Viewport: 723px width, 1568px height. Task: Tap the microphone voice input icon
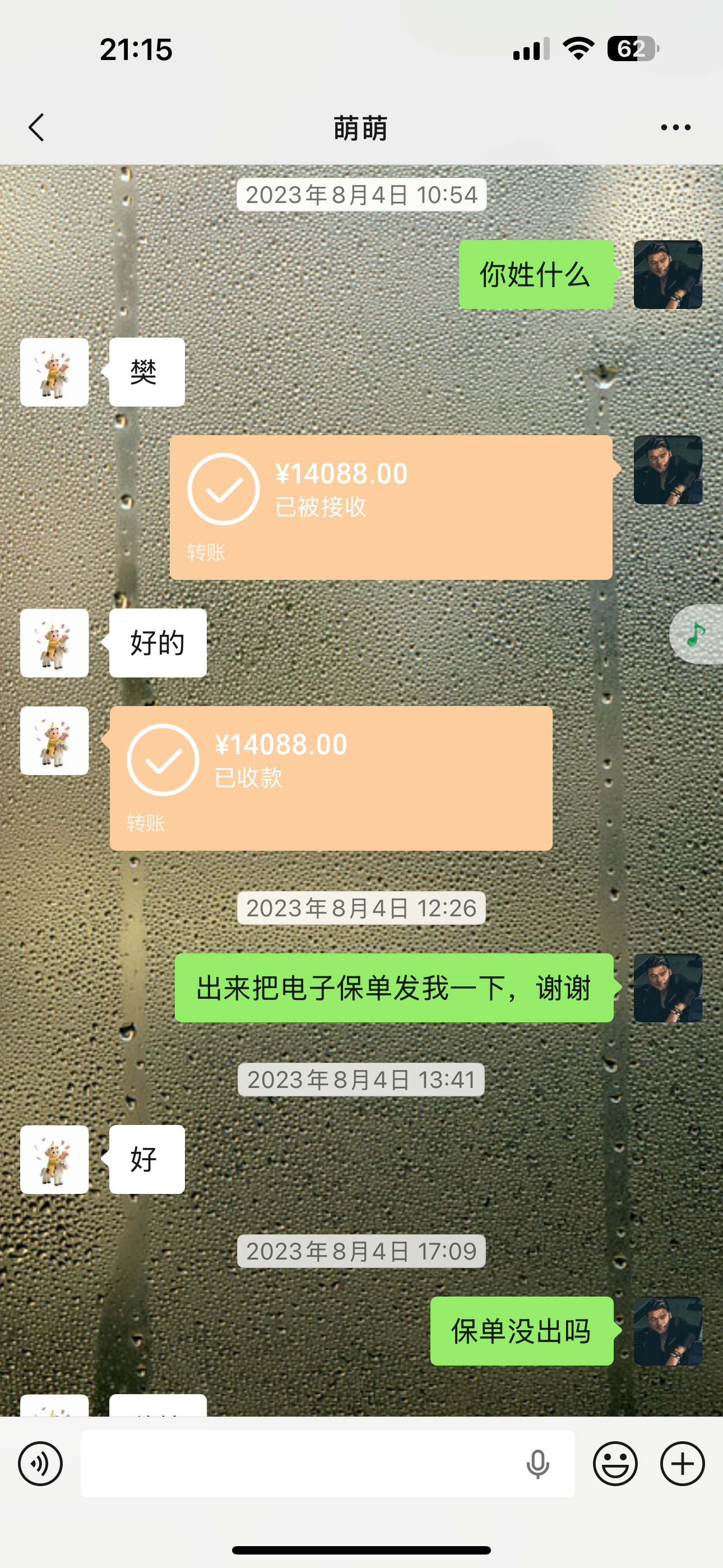point(538,1463)
